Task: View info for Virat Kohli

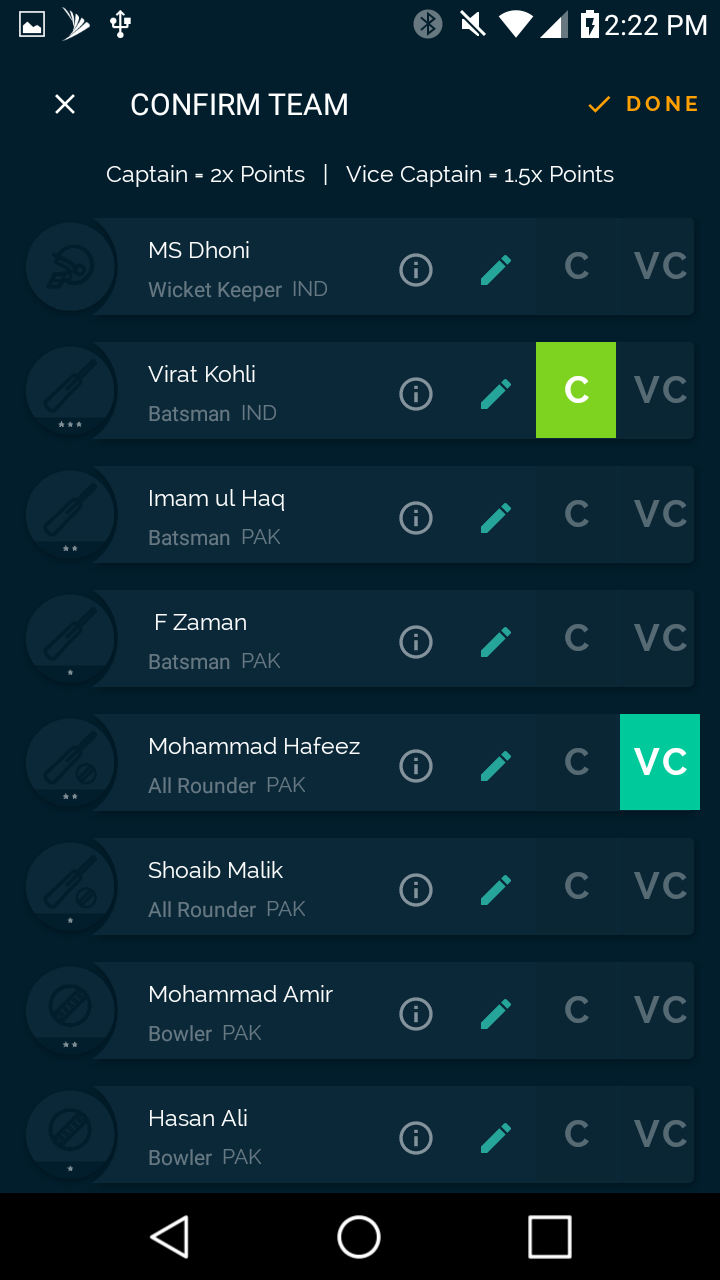Action: (x=416, y=393)
